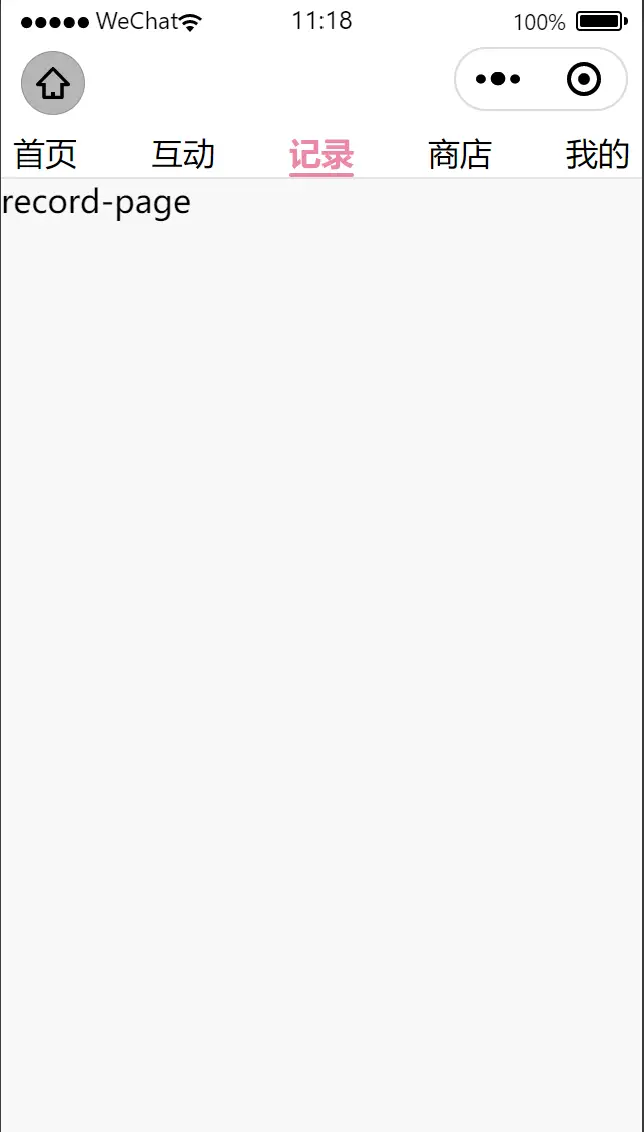Tap the home icon button
644x1132 pixels.
pos(53,83)
